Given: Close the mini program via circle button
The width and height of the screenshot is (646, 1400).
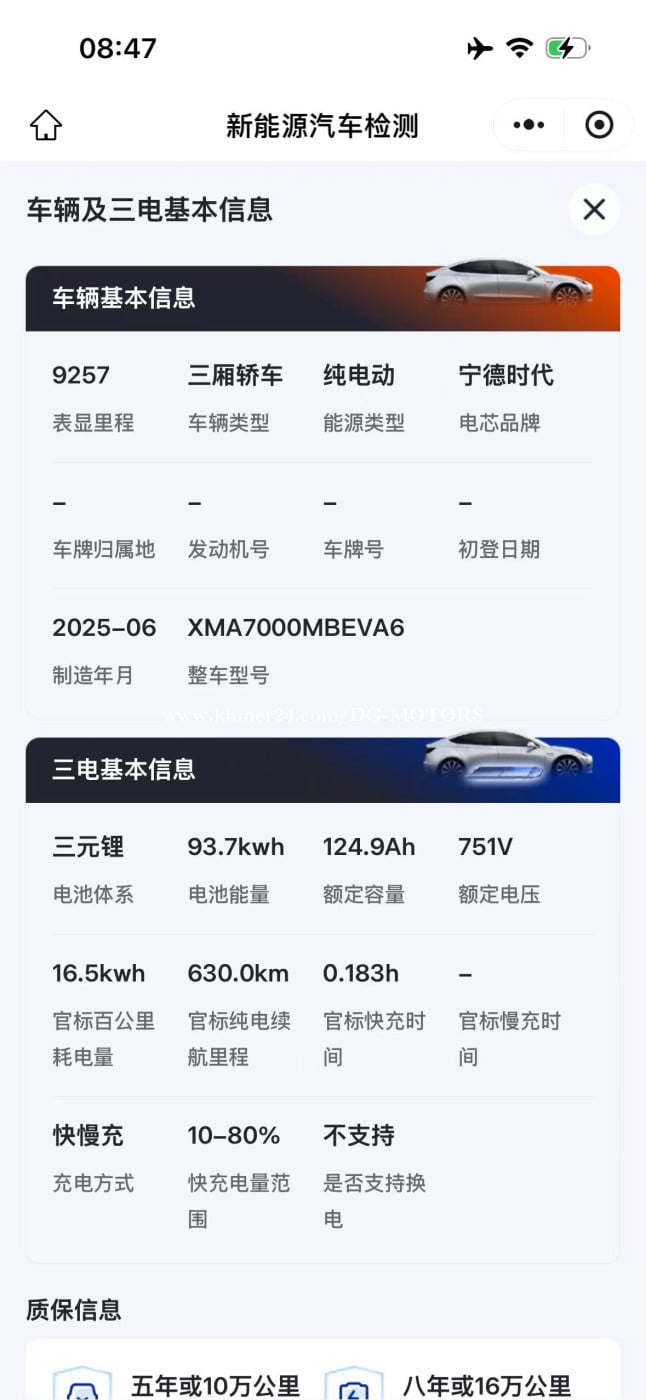Looking at the screenshot, I should click(x=599, y=125).
